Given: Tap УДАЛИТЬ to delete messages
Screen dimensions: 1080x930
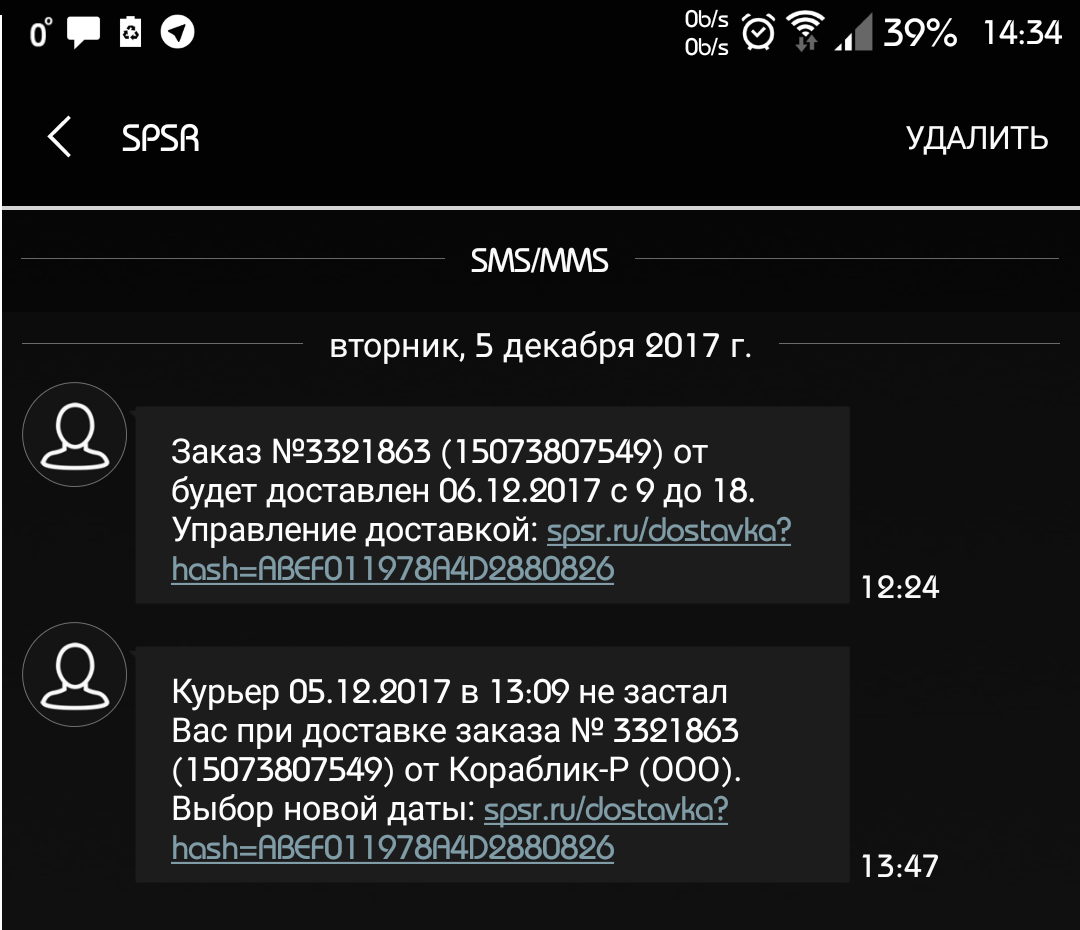Looking at the screenshot, I should tap(976, 138).
